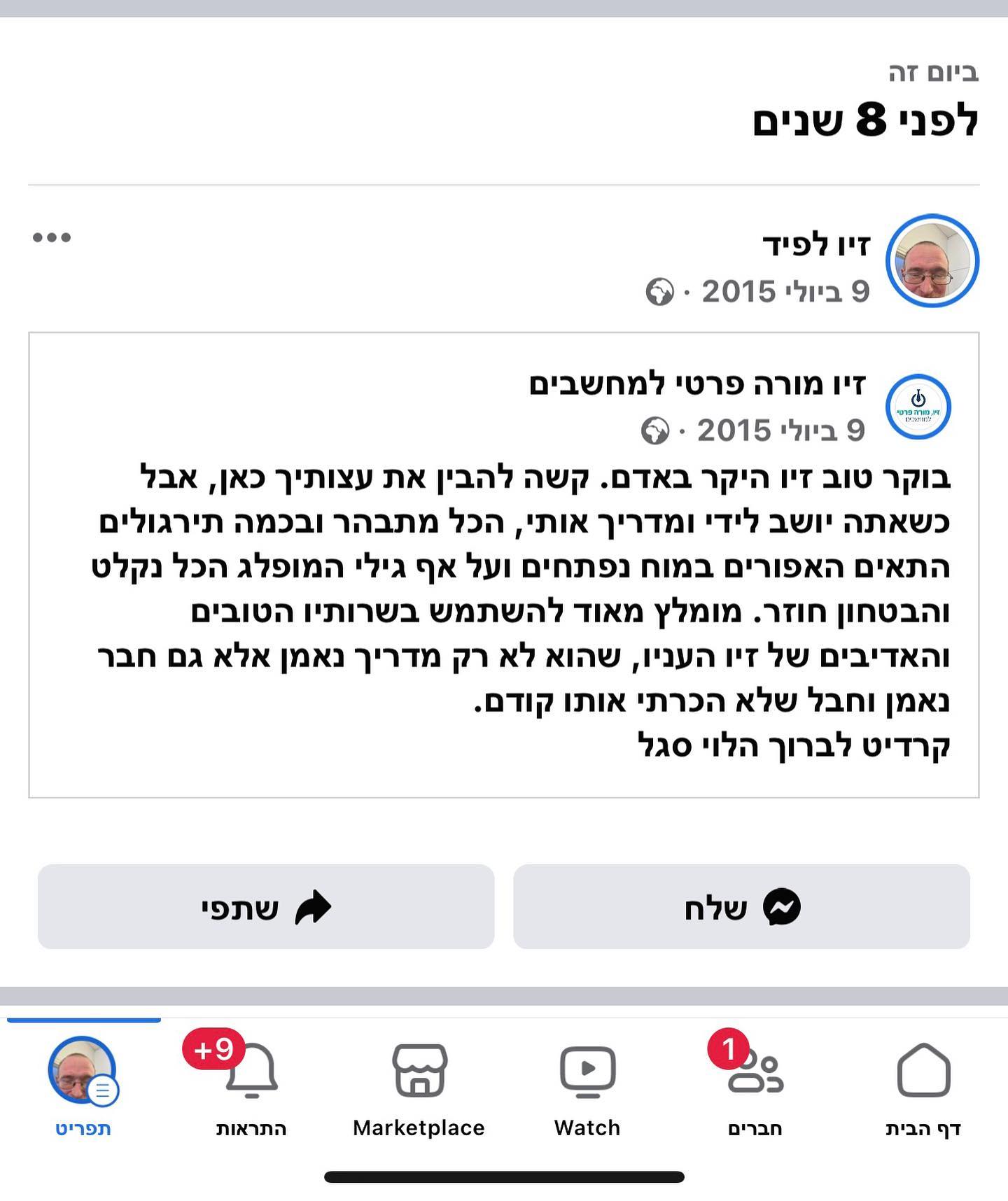Viewport: 1008px width, 1201px height.
Task: Share the memory with the שתפי button
Action: pos(266,906)
